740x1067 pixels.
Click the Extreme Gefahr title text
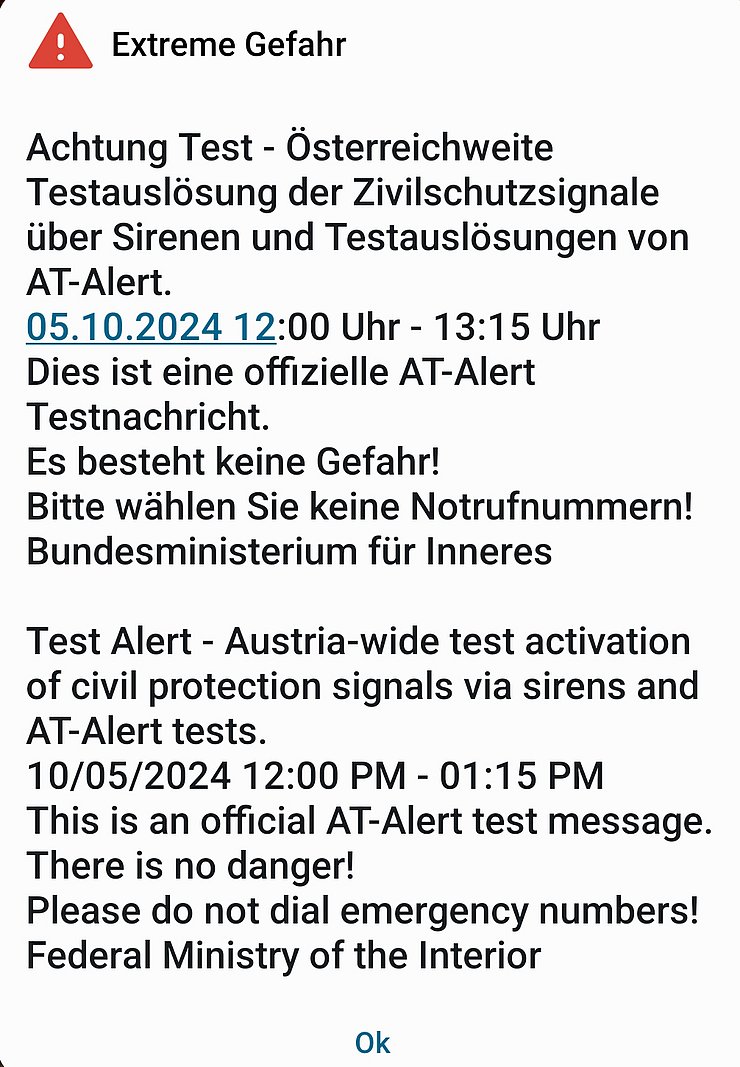point(230,44)
